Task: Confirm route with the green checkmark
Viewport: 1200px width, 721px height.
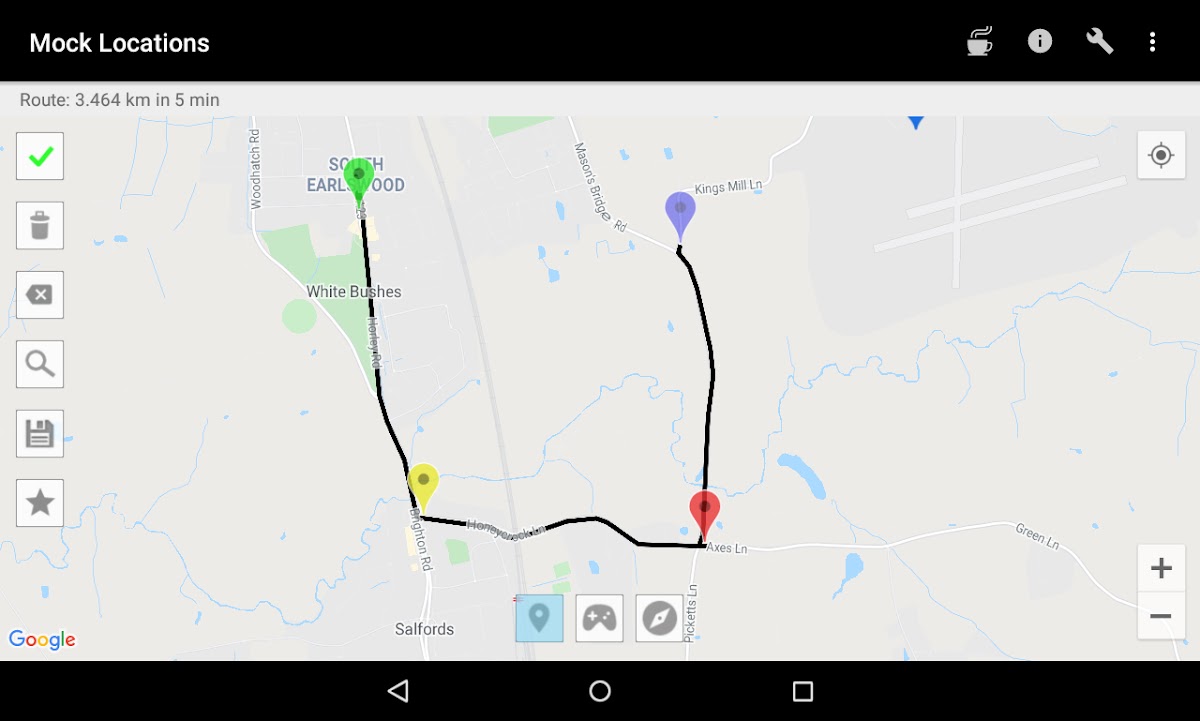Action: click(40, 156)
